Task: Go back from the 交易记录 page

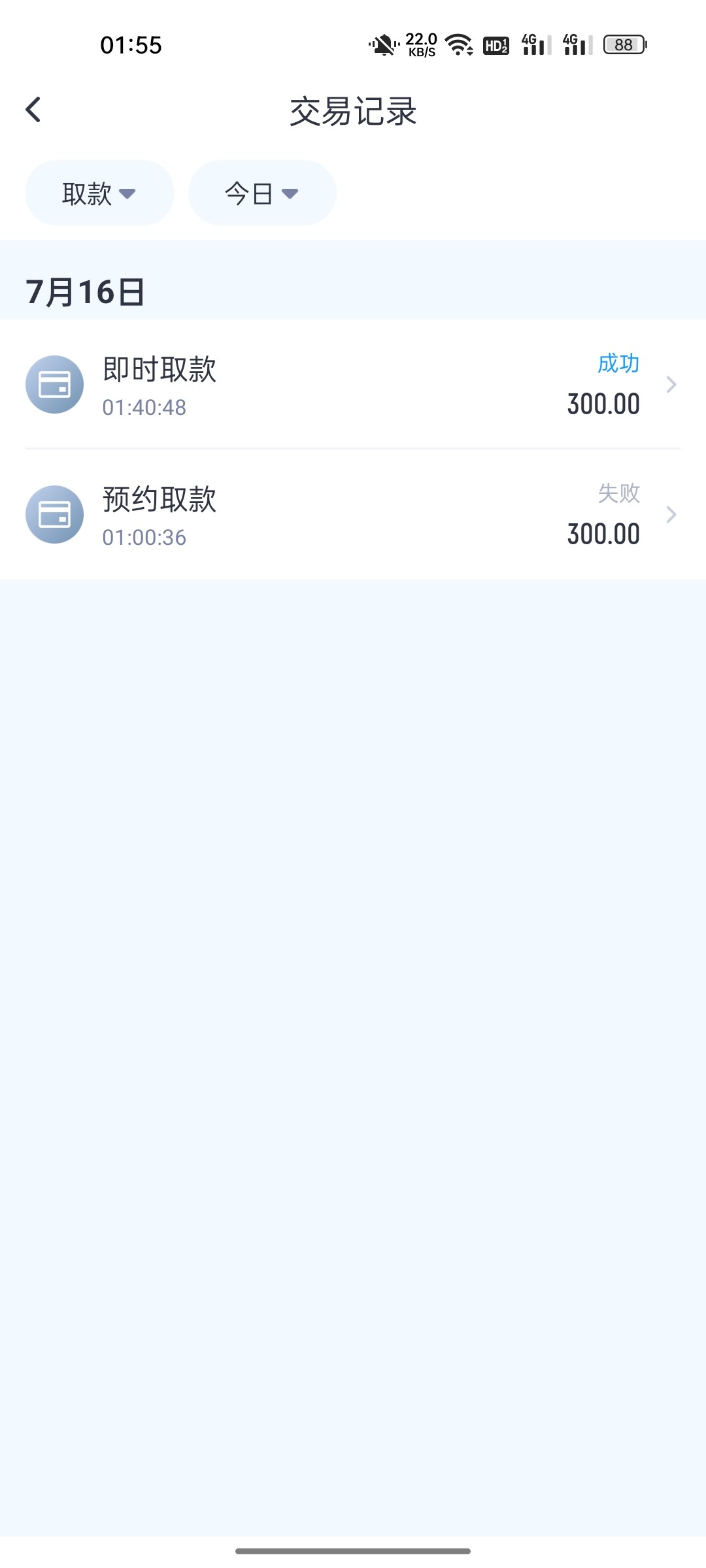Action: [x=33, y=110]
